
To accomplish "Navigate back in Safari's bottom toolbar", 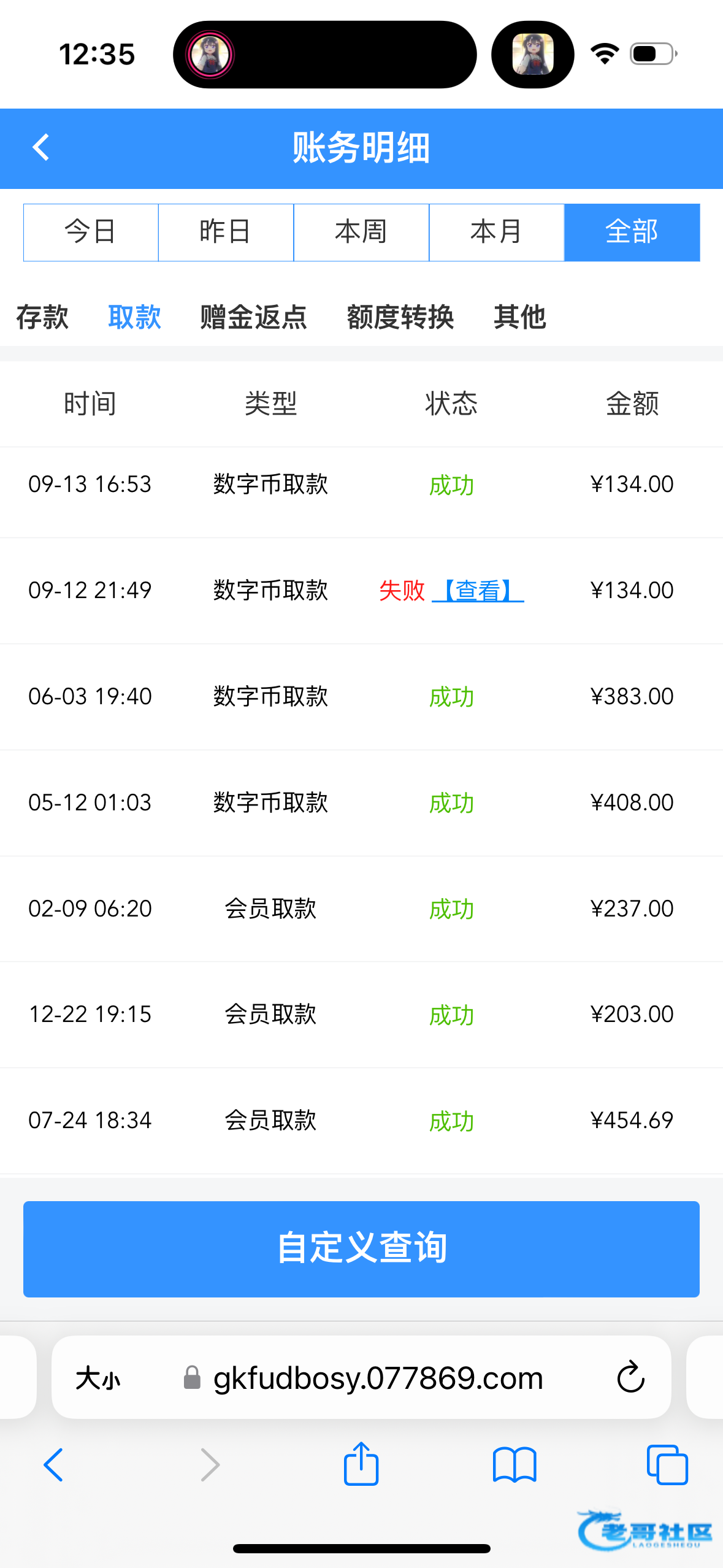I will [x=54, y=1464].
